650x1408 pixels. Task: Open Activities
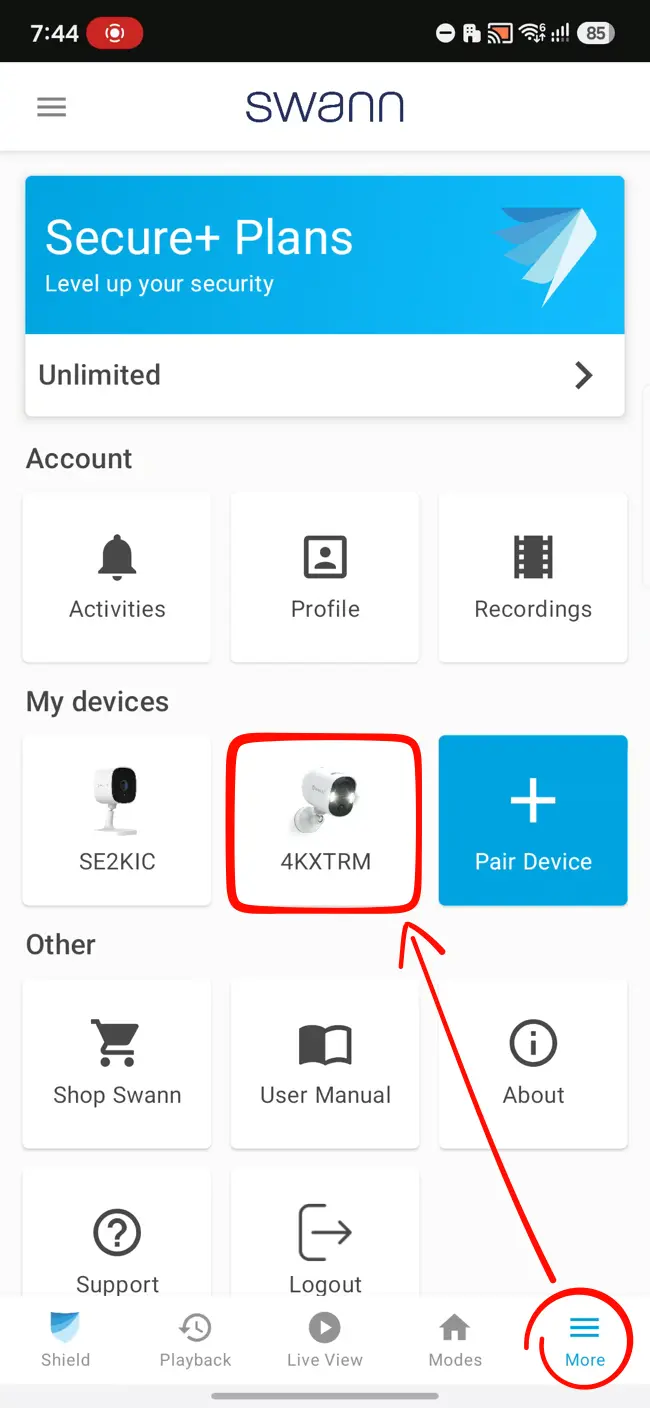coord(117,577)
